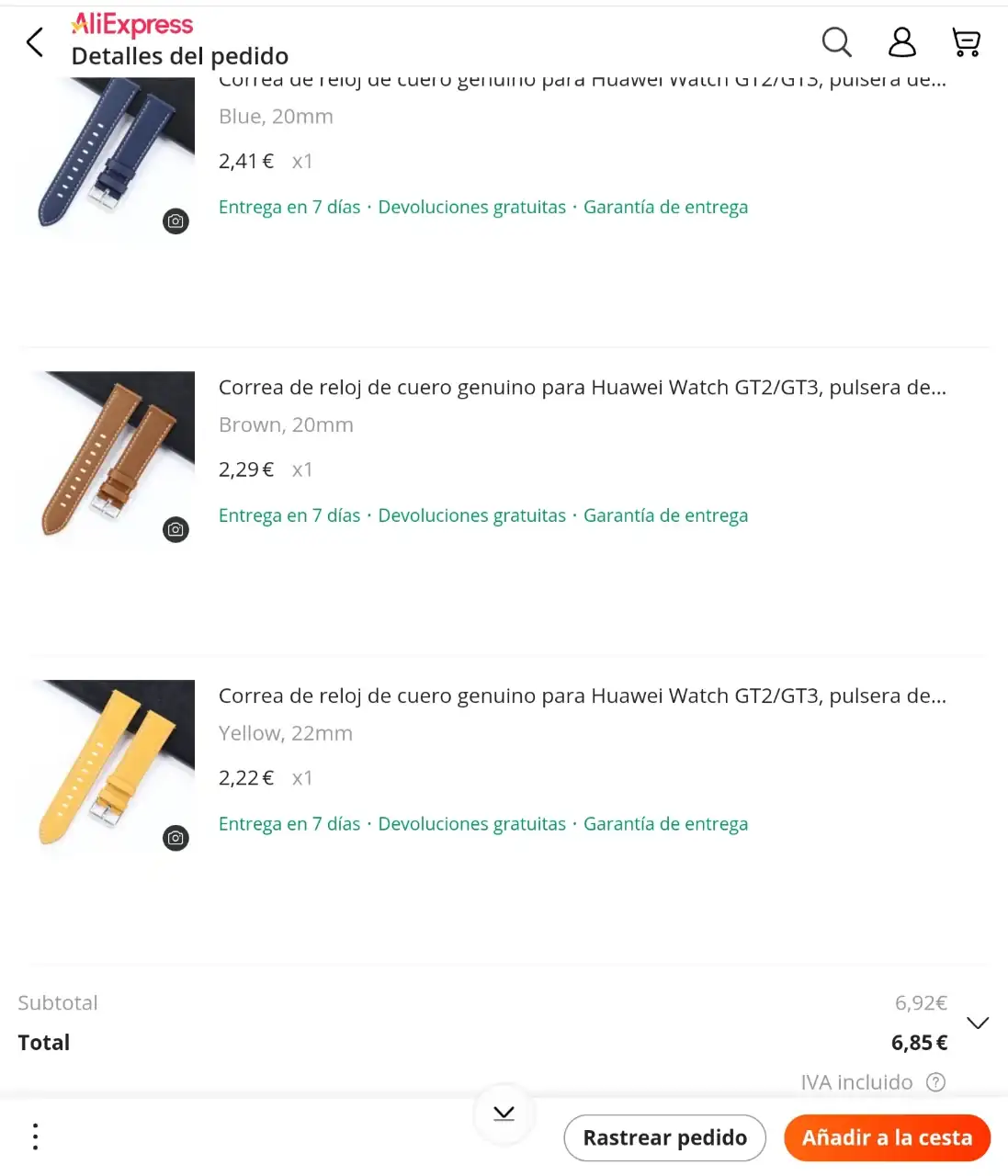The image size is (1008, 1176).
Task: Tap the camera icon on Yellow strap image
Action: 176,838
